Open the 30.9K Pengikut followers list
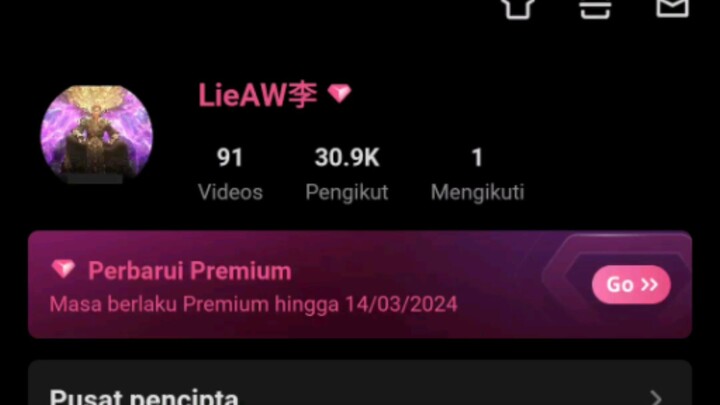The image size is (720, 405). (x=347, y=174)
